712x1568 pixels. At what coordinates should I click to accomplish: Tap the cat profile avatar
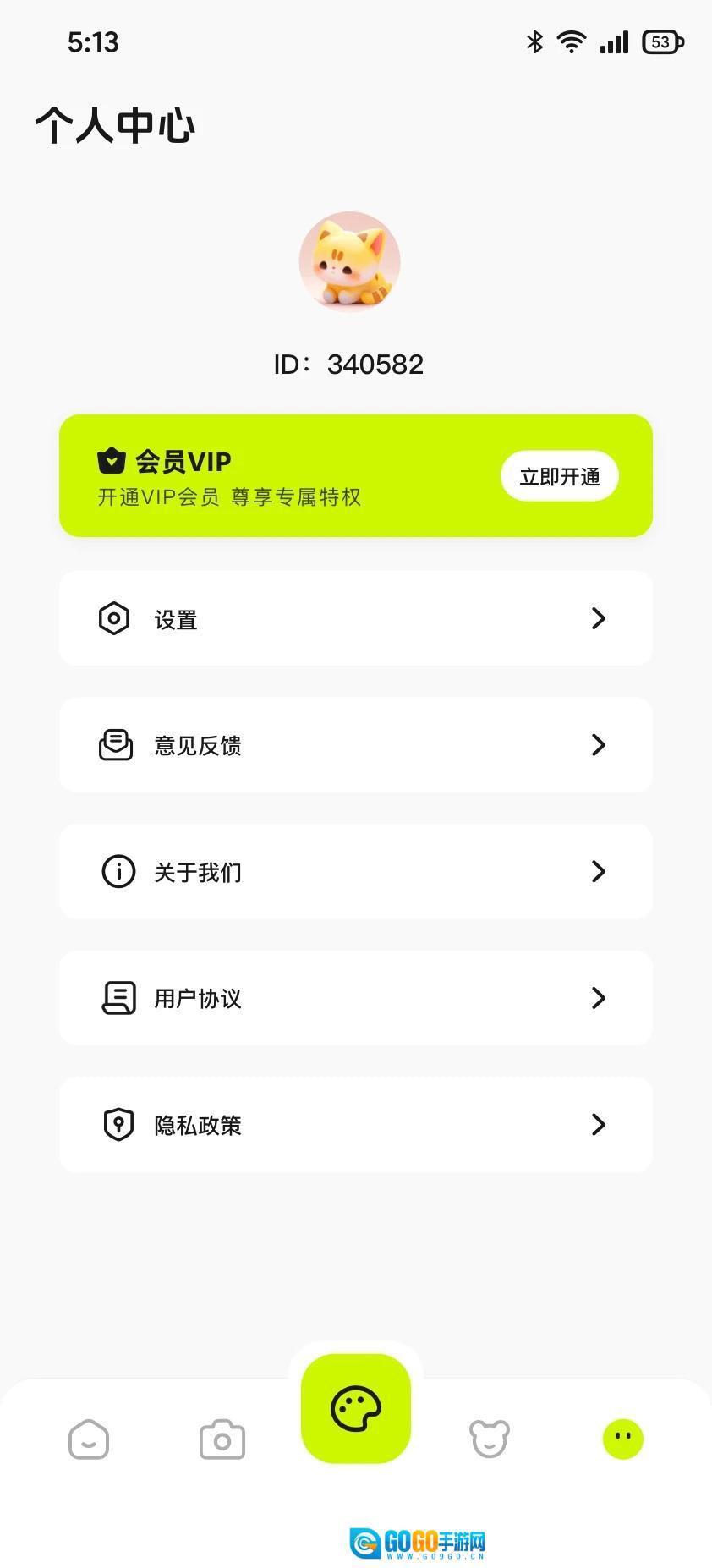coord(349,261)
